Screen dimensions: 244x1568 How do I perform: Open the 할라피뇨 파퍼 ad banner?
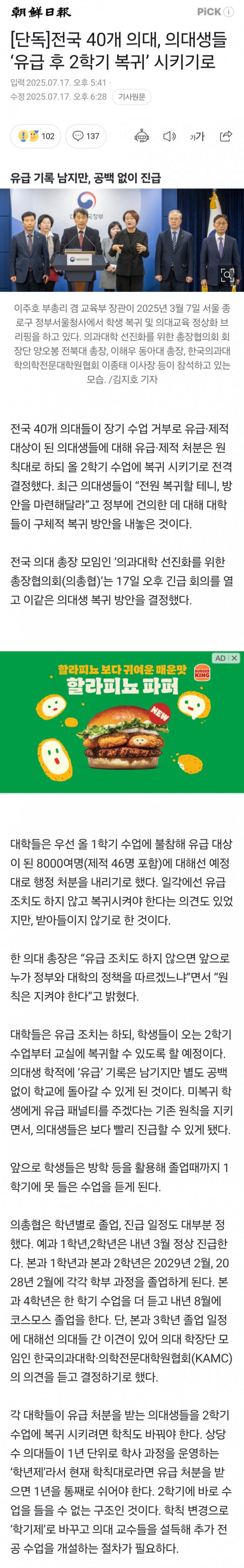[122, 724]
